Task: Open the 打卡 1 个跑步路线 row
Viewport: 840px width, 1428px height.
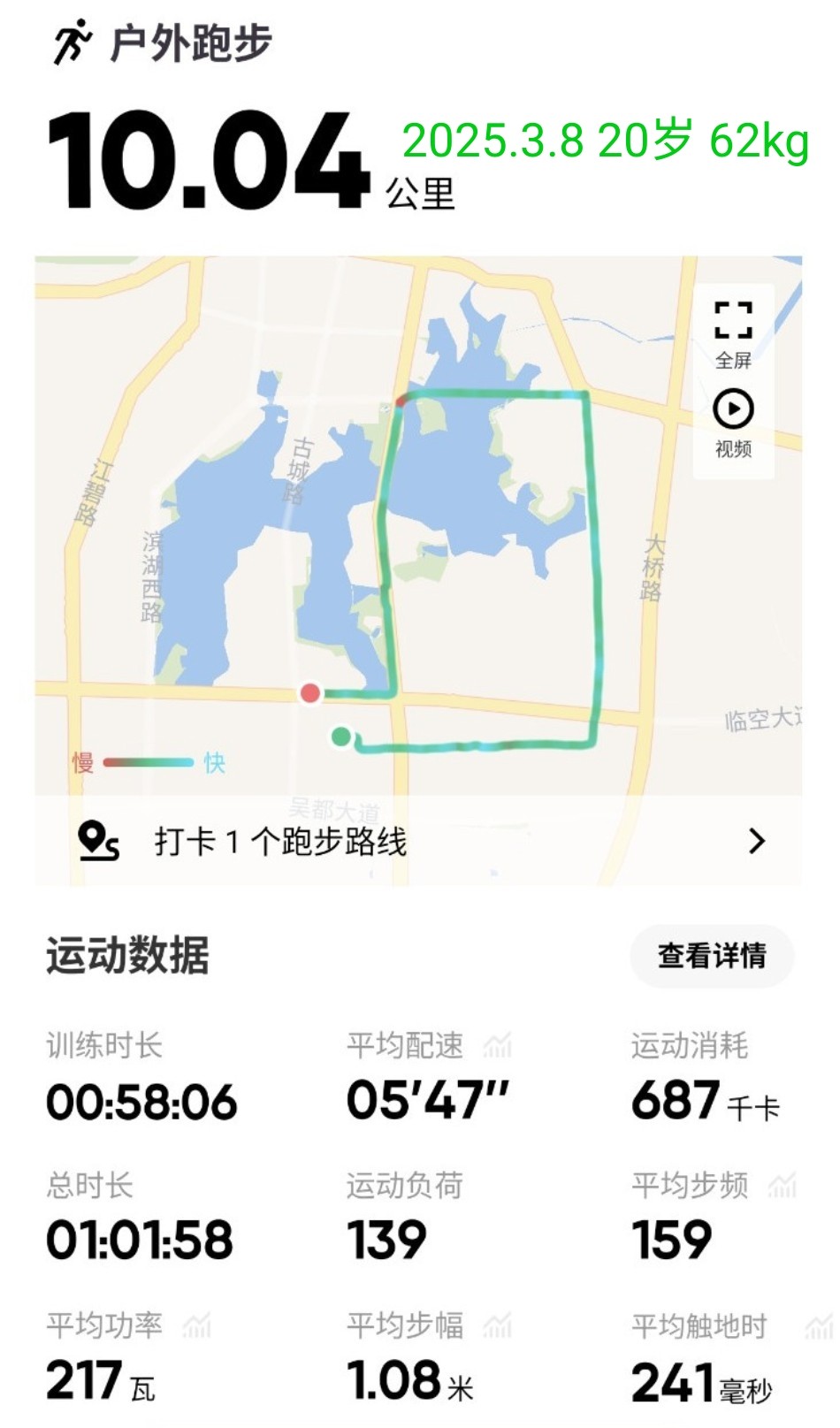Action: click(419, 841)
